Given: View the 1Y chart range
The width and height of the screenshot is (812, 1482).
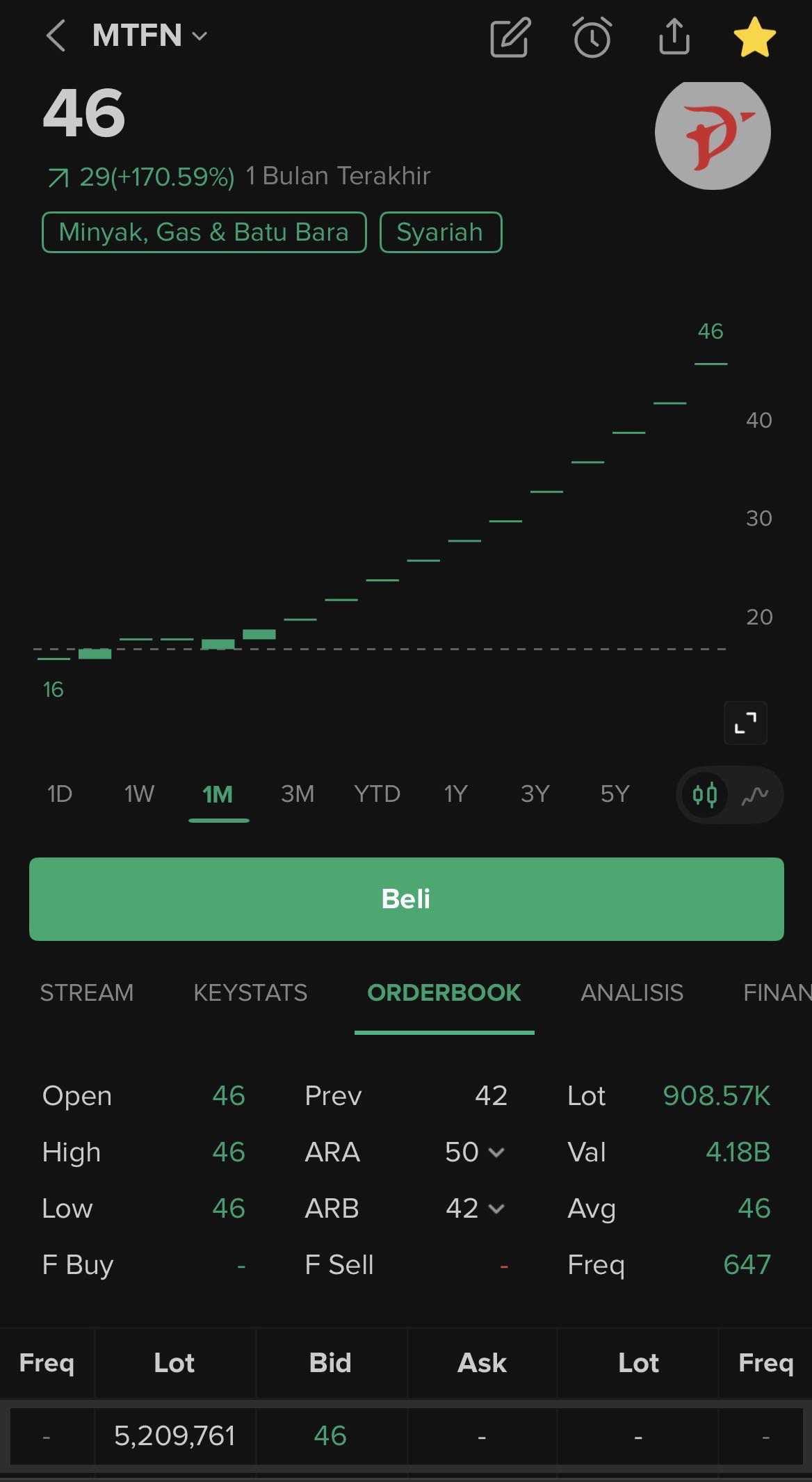Looking at the screenshot, I should 456,794.
